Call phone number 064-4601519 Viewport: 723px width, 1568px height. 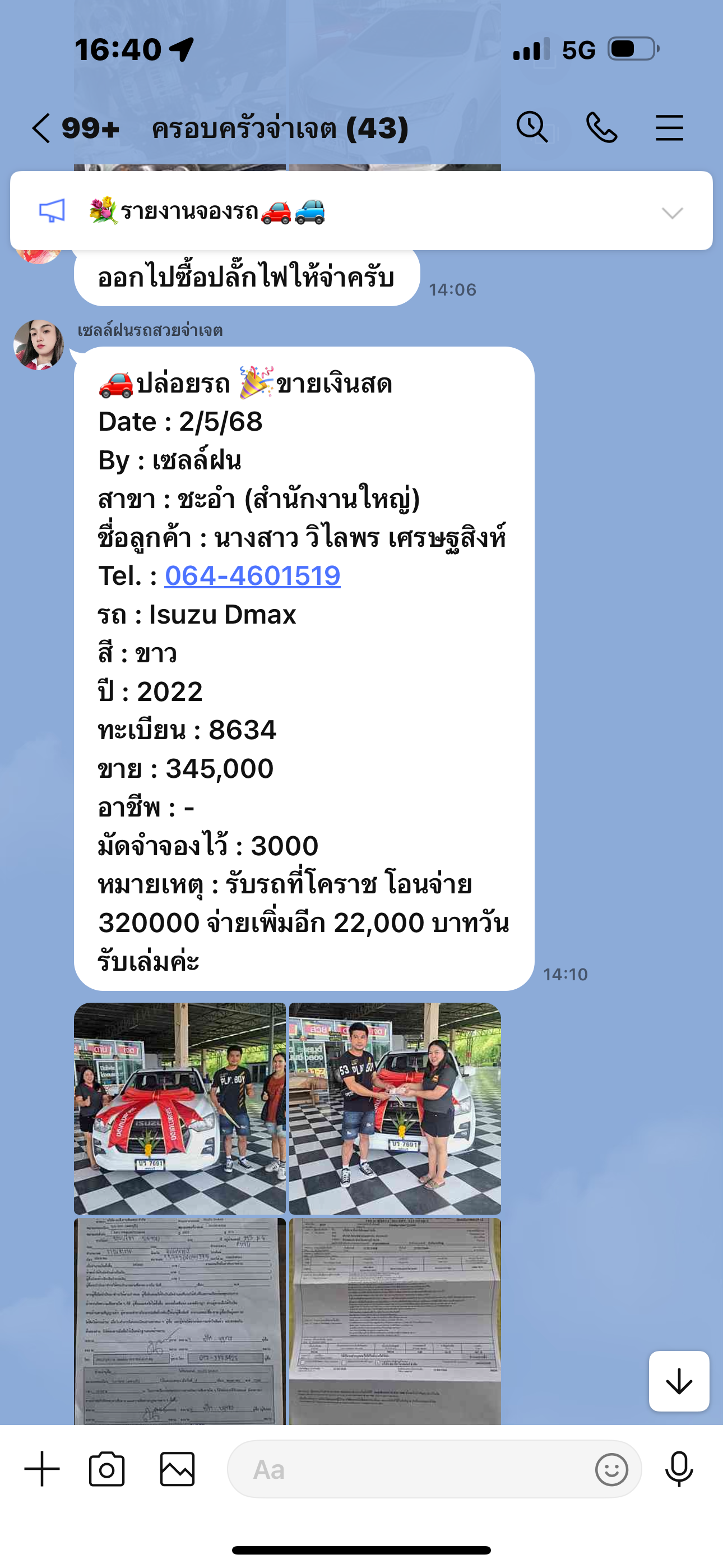tap(253, 576)
